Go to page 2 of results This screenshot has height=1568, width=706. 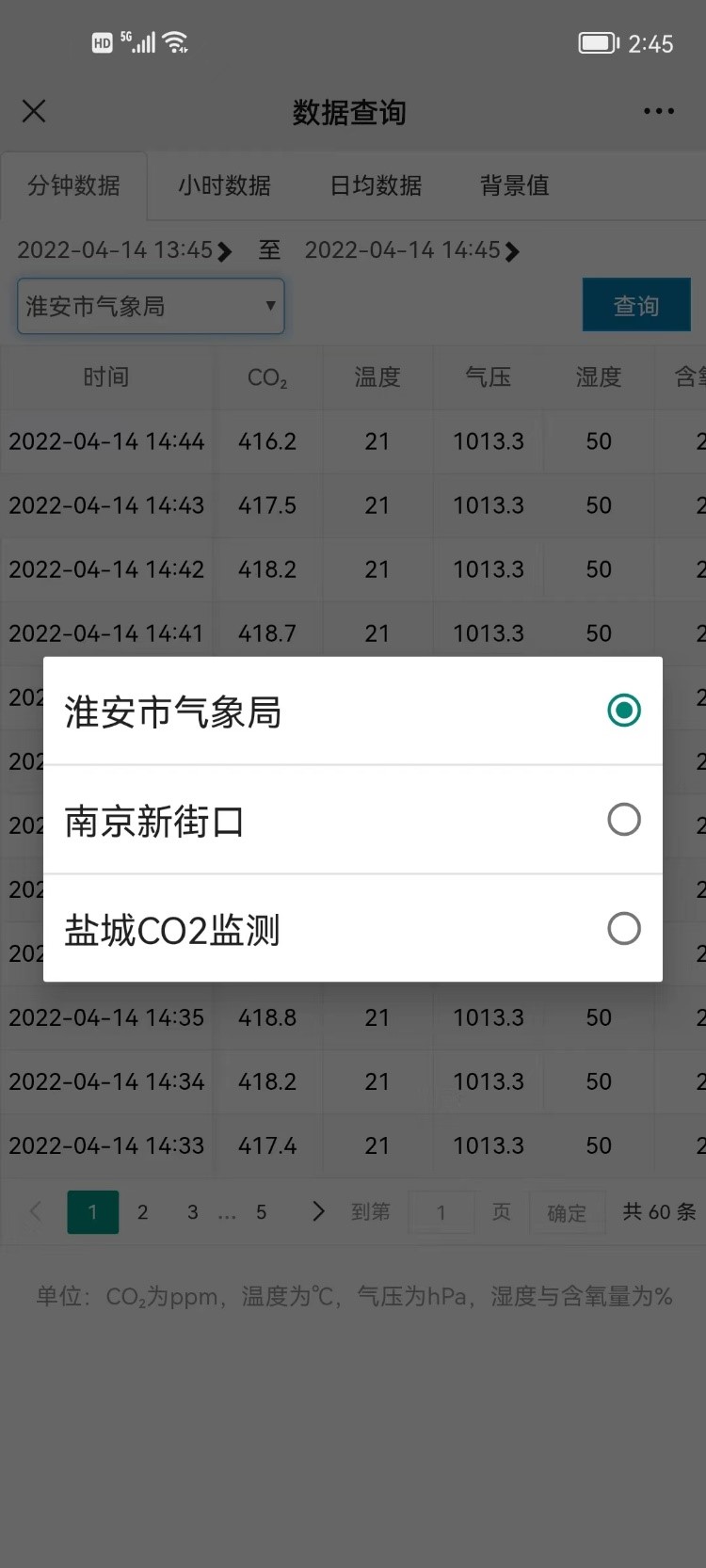tap(142, 1212)
